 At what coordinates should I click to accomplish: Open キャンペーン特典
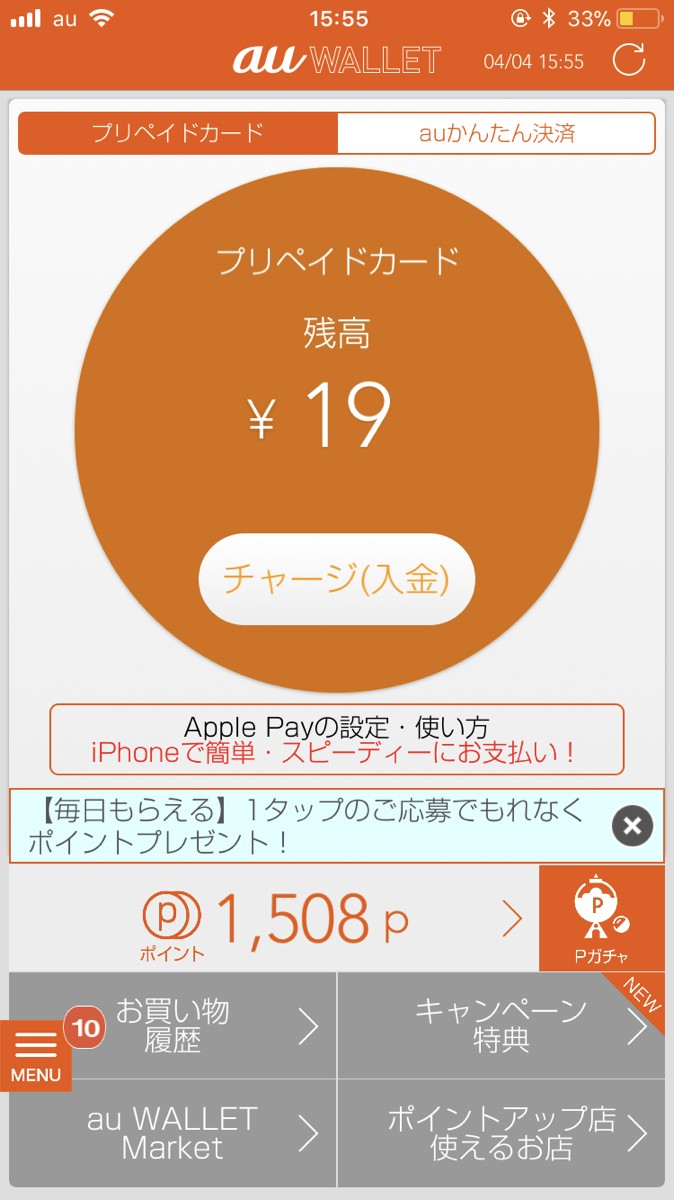point(501,1026)
